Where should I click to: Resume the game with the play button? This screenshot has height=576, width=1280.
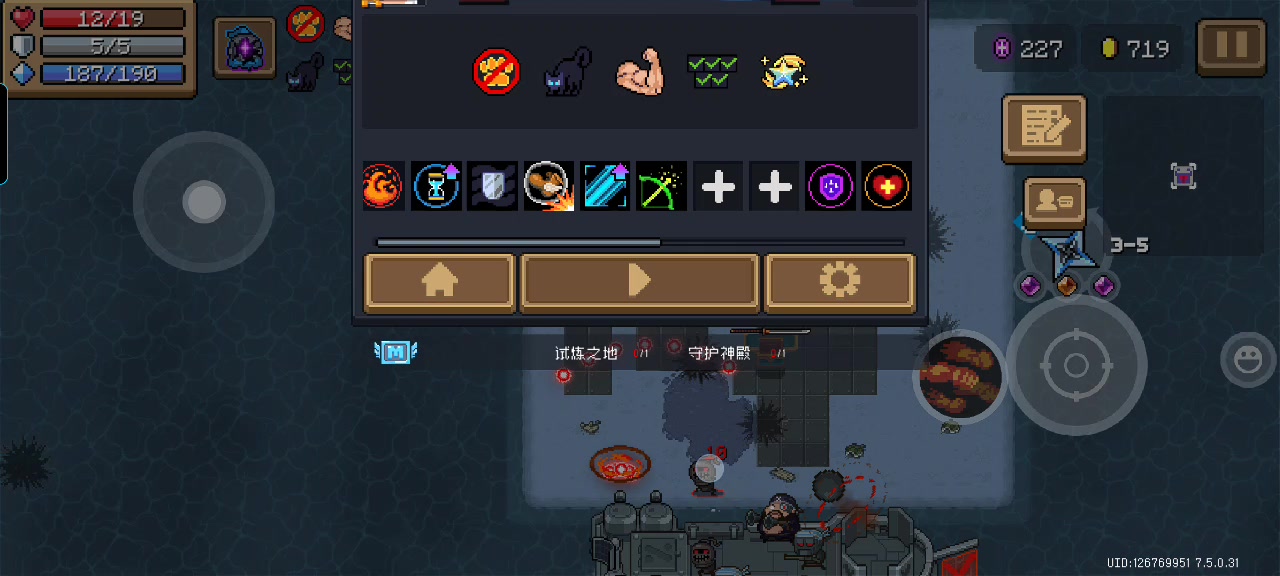click(639, 282)
